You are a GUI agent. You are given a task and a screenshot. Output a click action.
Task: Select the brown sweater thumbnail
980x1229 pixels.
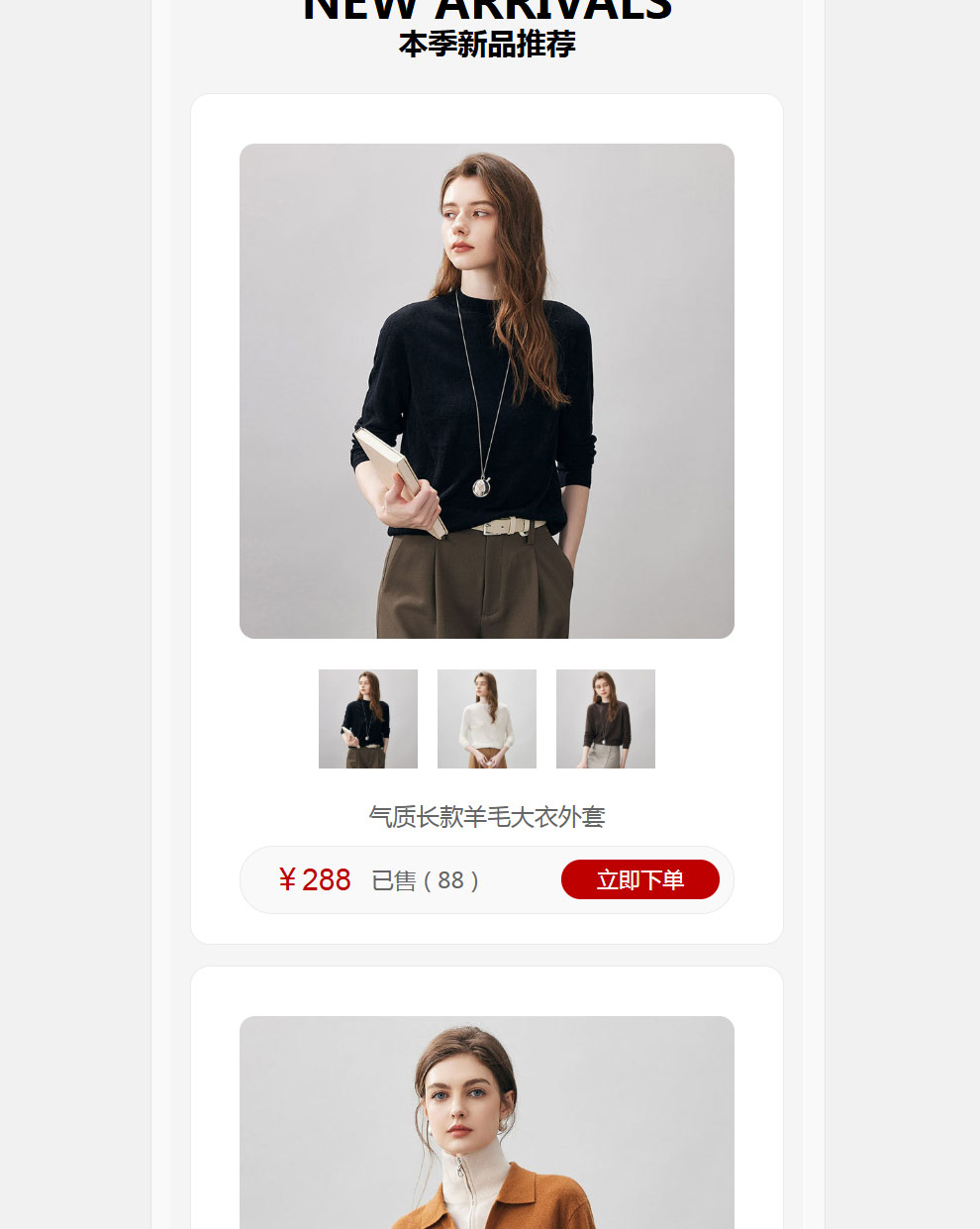[x=606, y=719]
